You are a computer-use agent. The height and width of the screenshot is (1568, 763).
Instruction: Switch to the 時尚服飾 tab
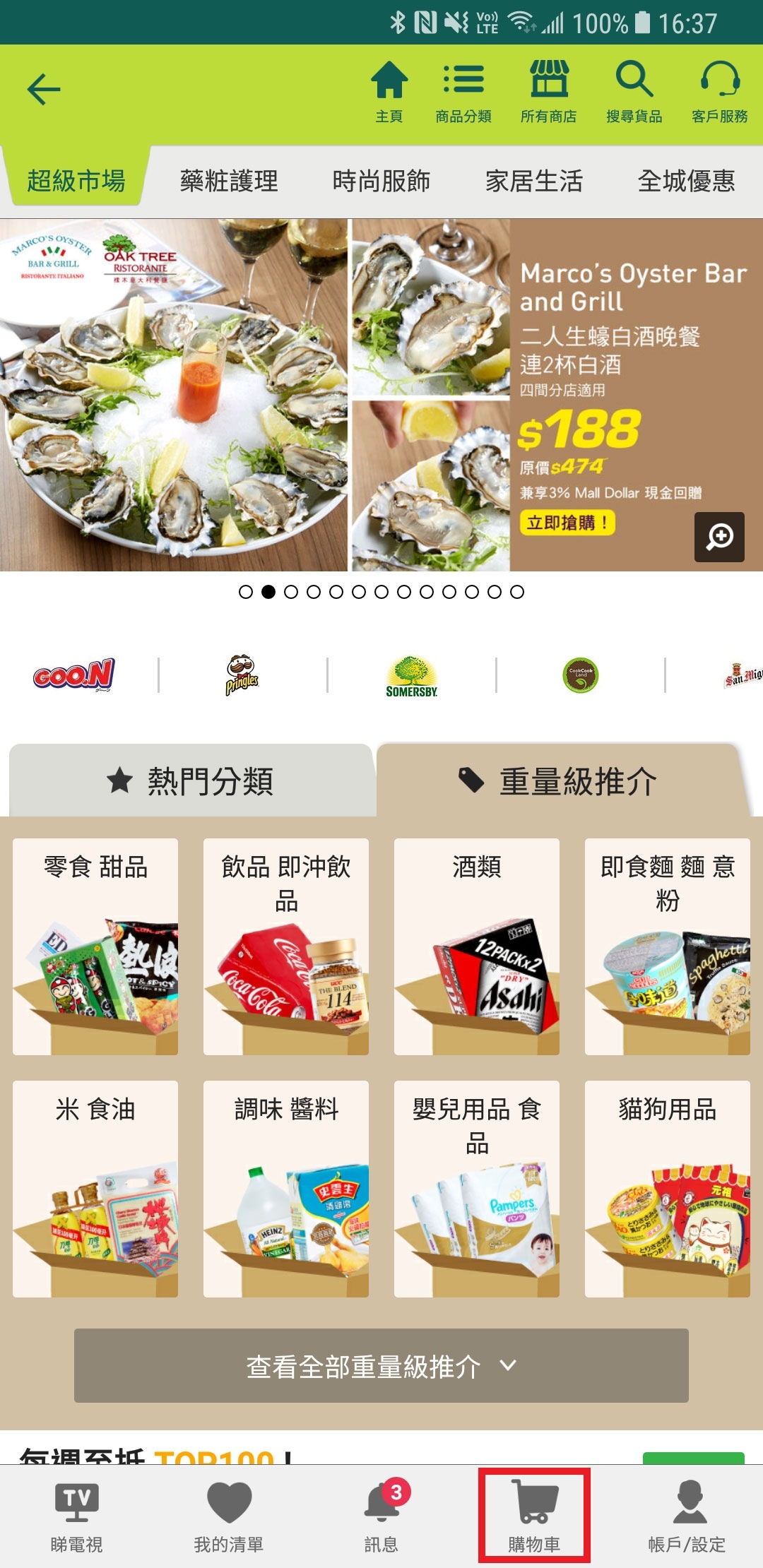coord(381,182)
